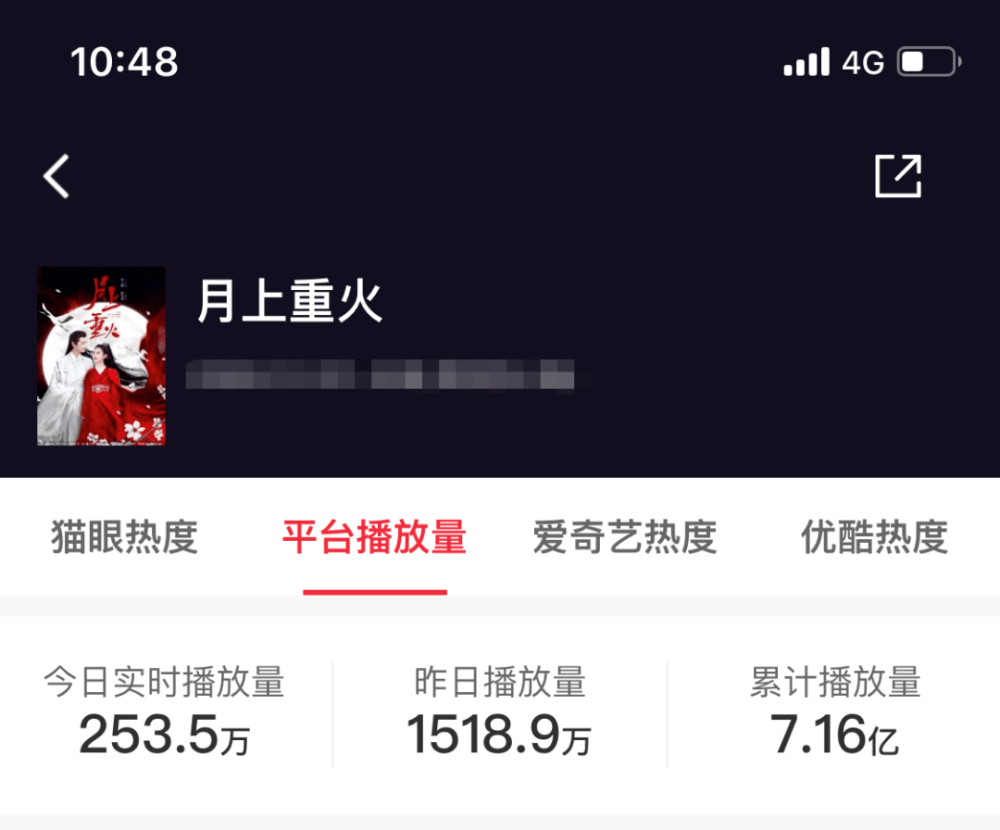
Task: Select the 平台播放量 tab
Action: point(375,538)
